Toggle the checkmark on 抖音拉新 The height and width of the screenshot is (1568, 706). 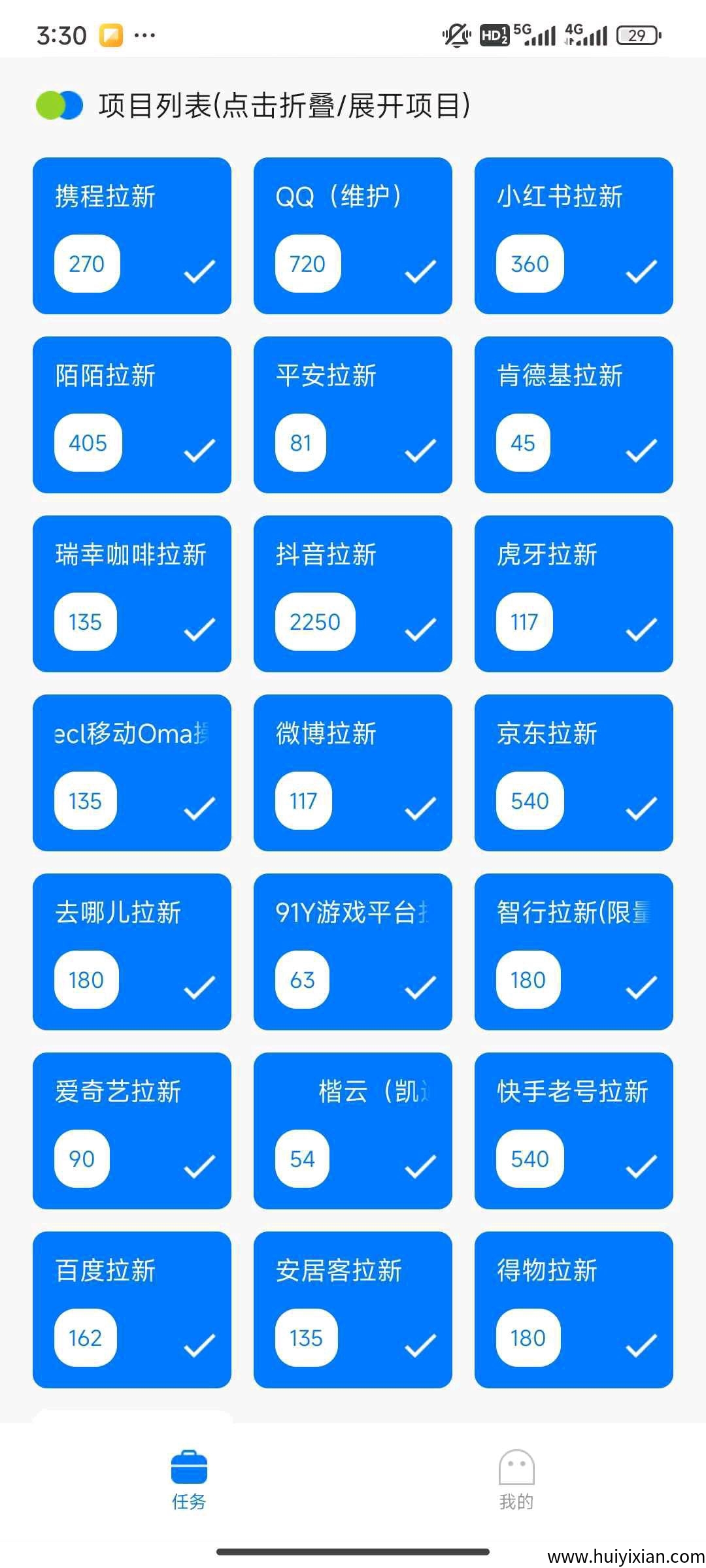coord(421,629)
